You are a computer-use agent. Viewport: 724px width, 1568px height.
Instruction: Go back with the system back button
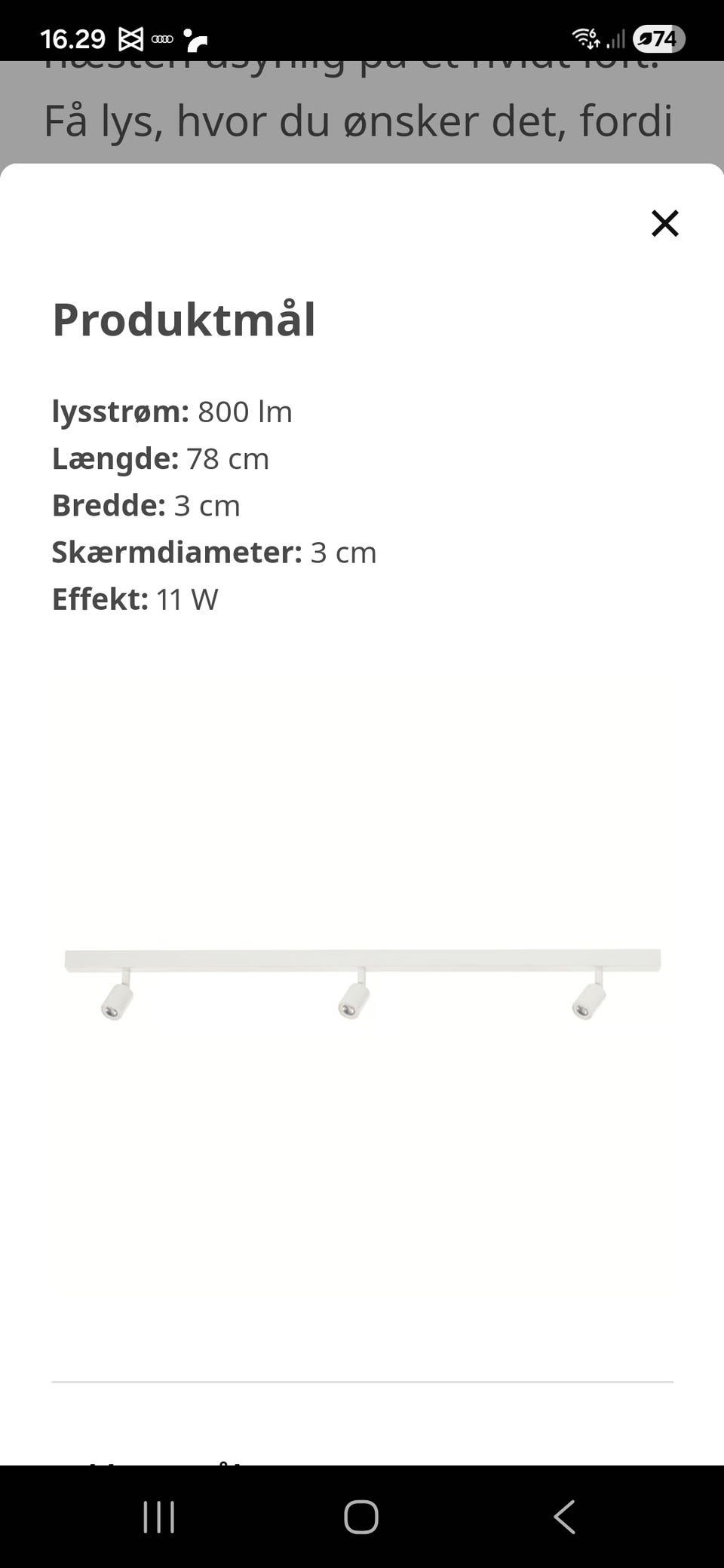pyautogui.click(x=564, y=1516)
